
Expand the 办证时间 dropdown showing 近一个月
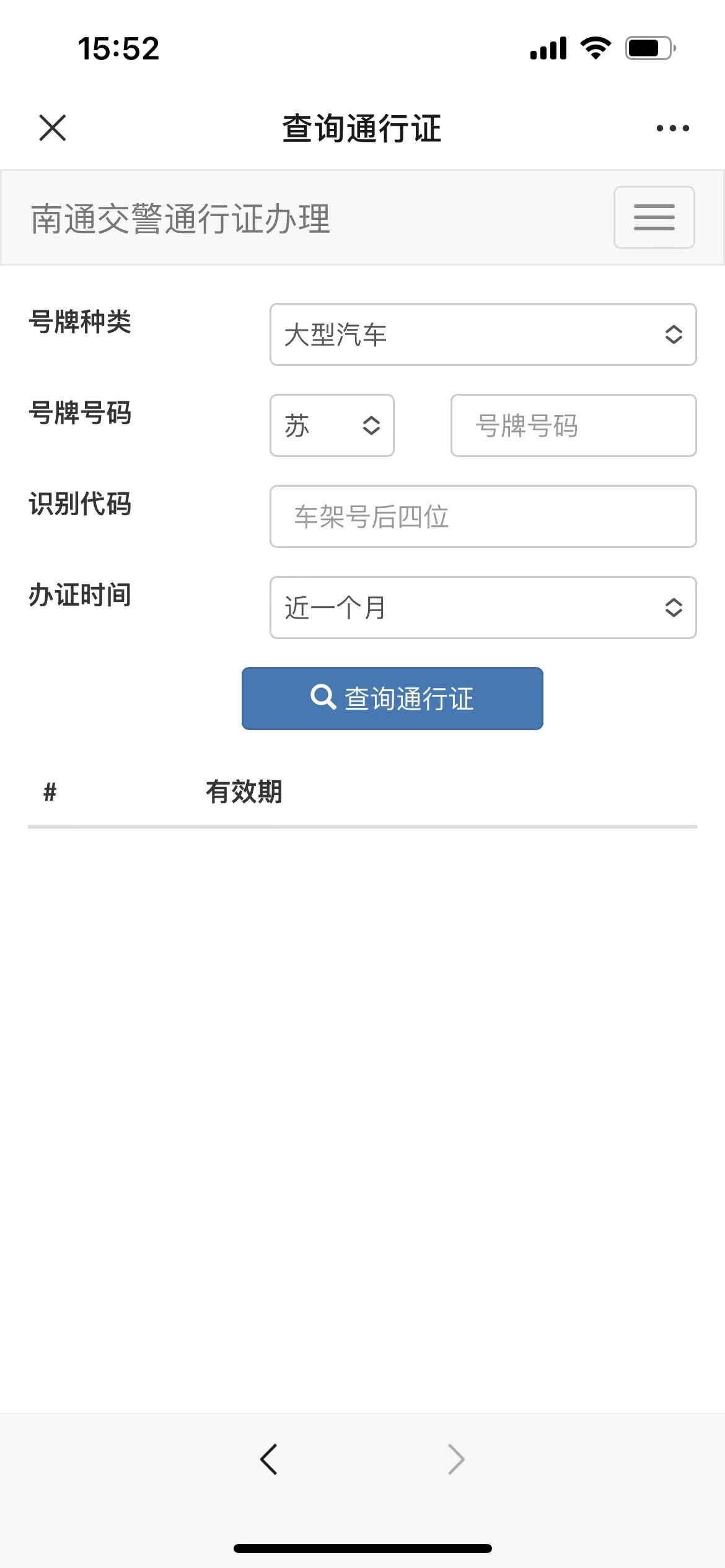click(483, 608)
